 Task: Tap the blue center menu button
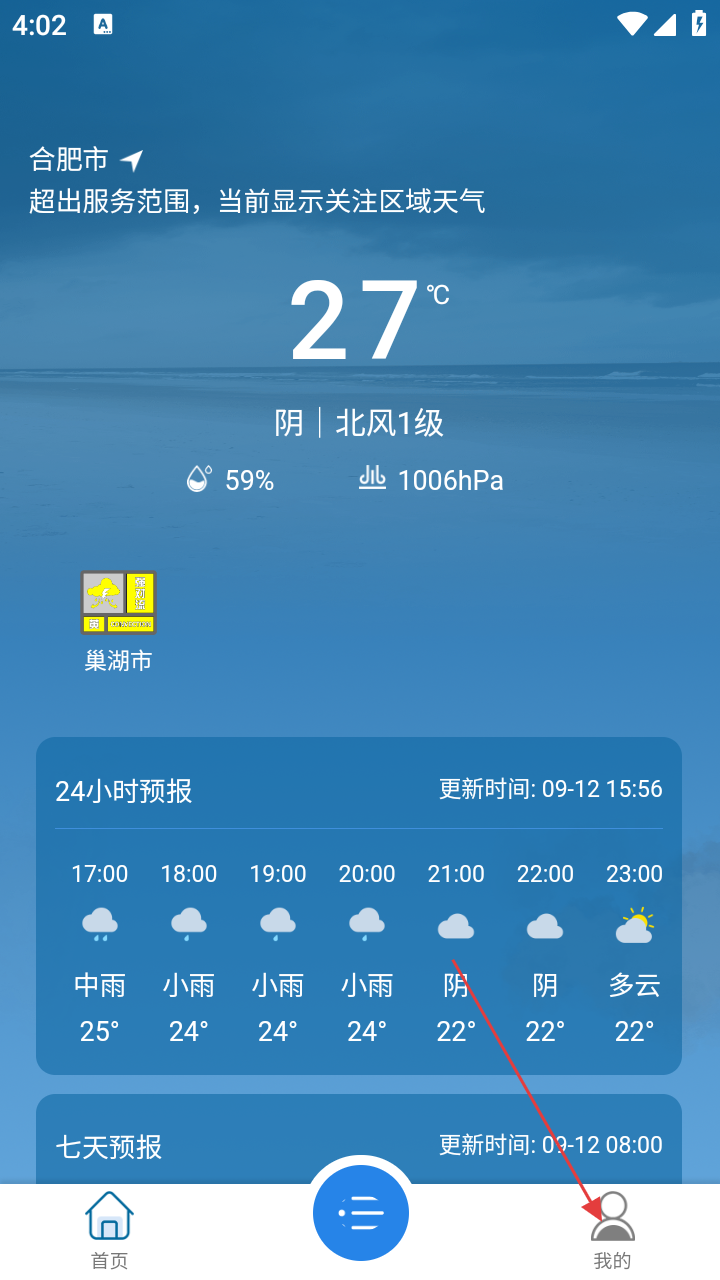click(360, 1212)
